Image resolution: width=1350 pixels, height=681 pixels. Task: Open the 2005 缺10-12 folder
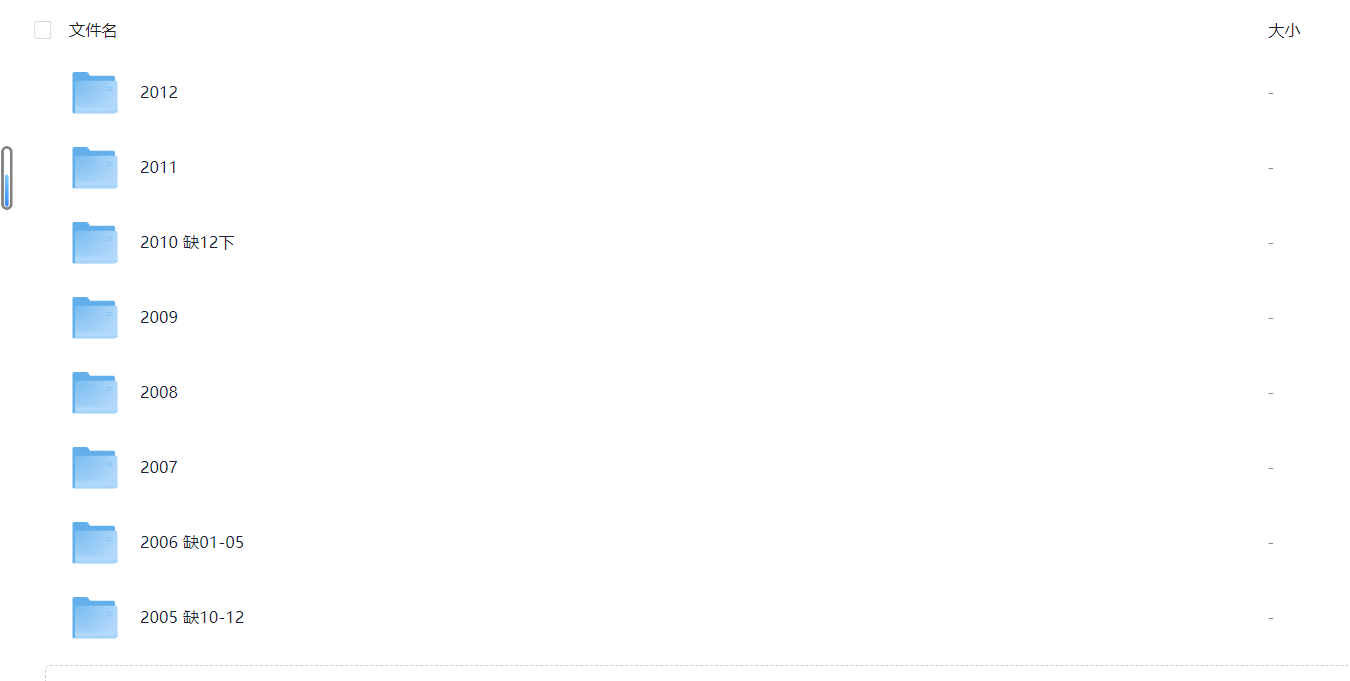point(192,617)
